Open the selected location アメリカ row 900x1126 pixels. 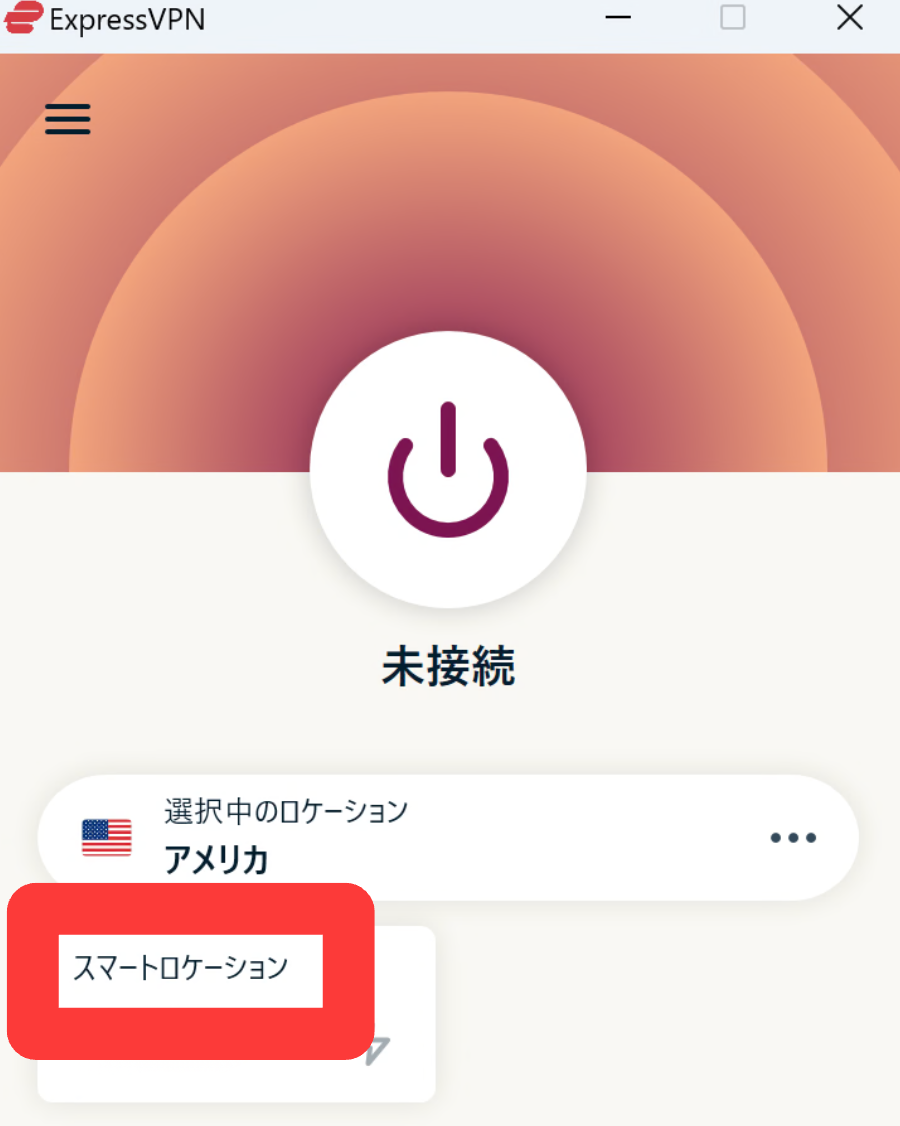pyautogui.click(x=400, y=836)
